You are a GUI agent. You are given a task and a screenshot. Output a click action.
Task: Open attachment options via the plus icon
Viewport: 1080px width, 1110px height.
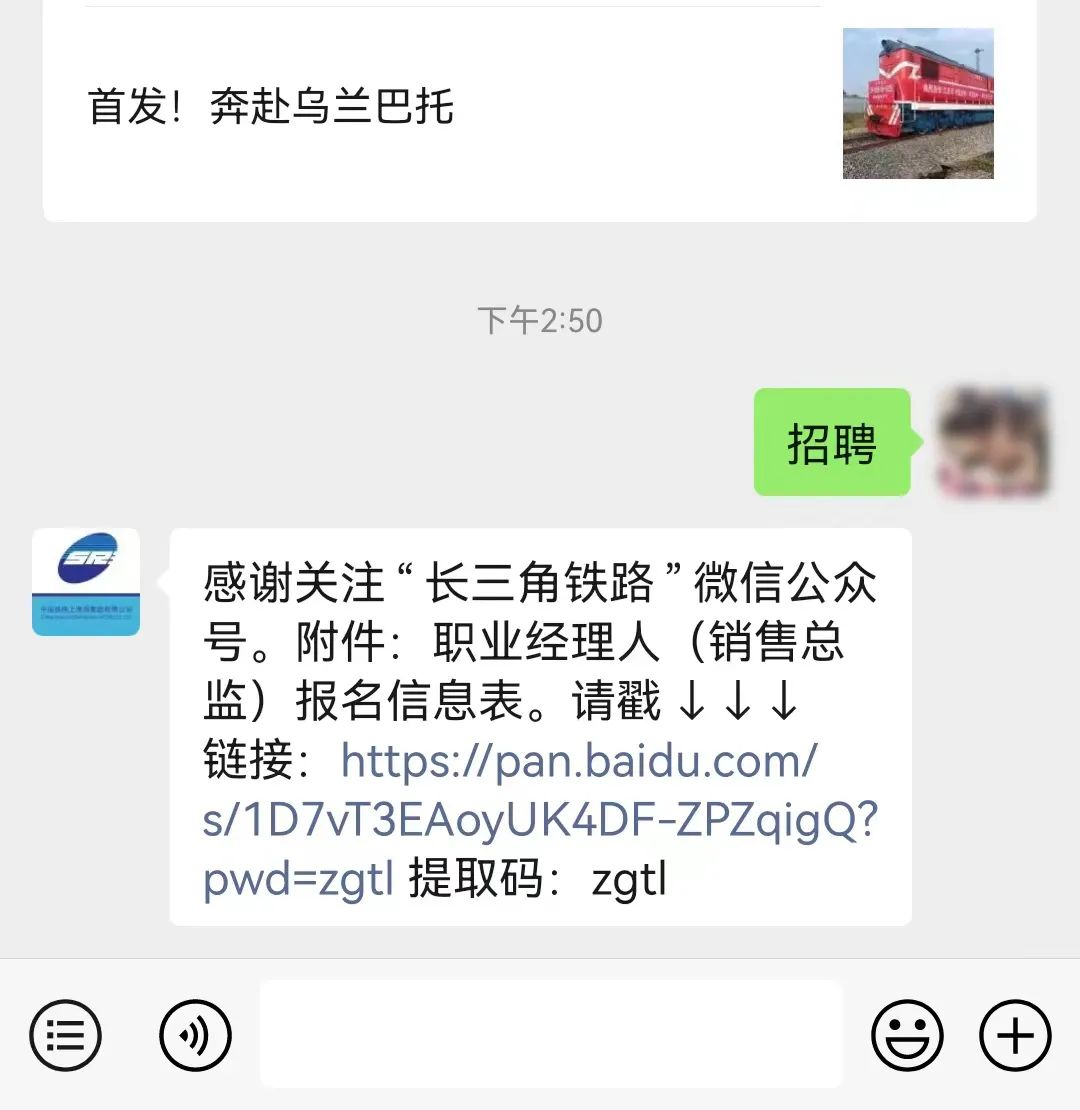point(1014,1035)
